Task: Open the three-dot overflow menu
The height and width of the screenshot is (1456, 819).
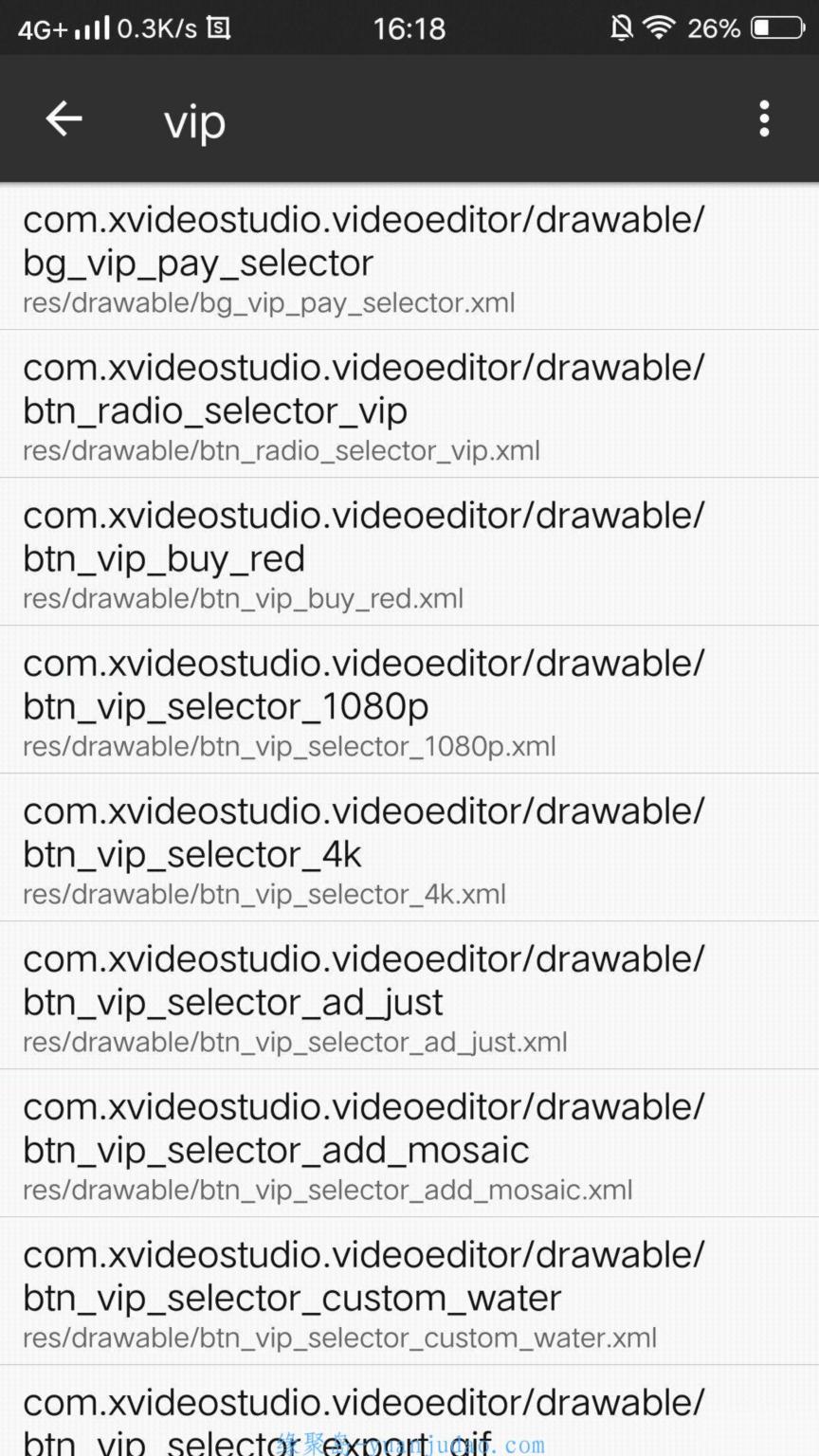Action: 764,119
